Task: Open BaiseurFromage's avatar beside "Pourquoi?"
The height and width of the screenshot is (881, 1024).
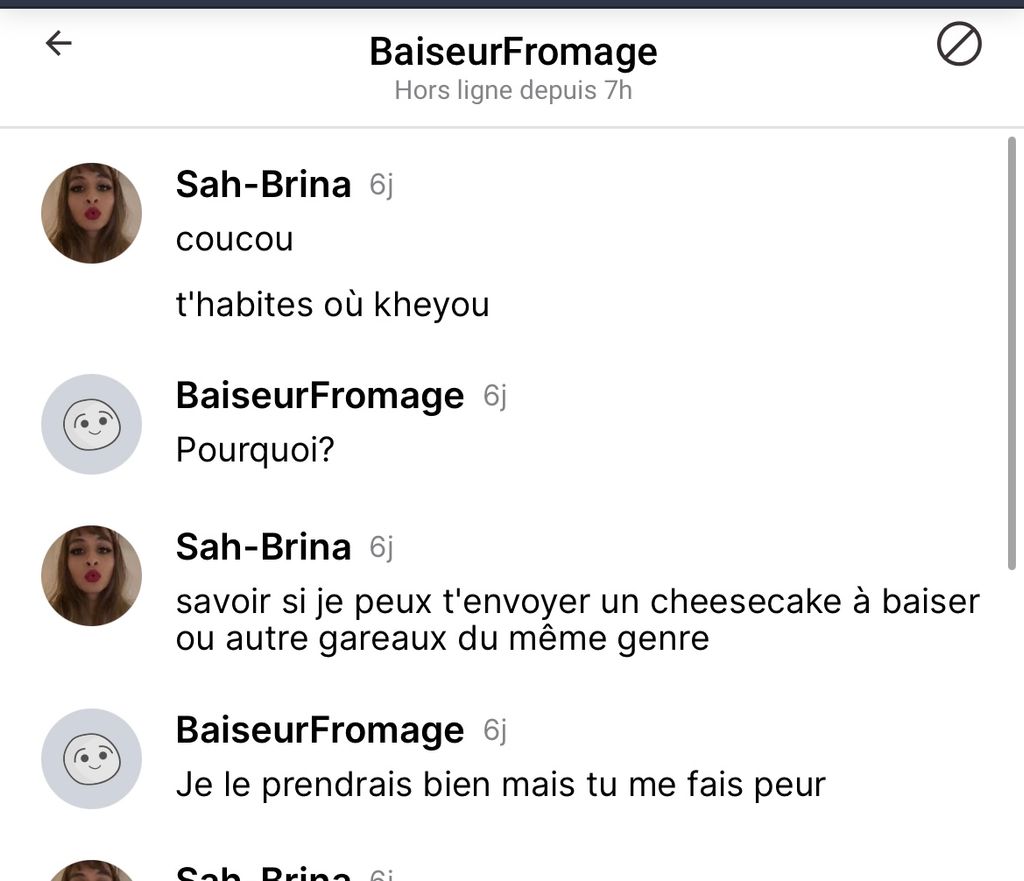Action: 91,424
